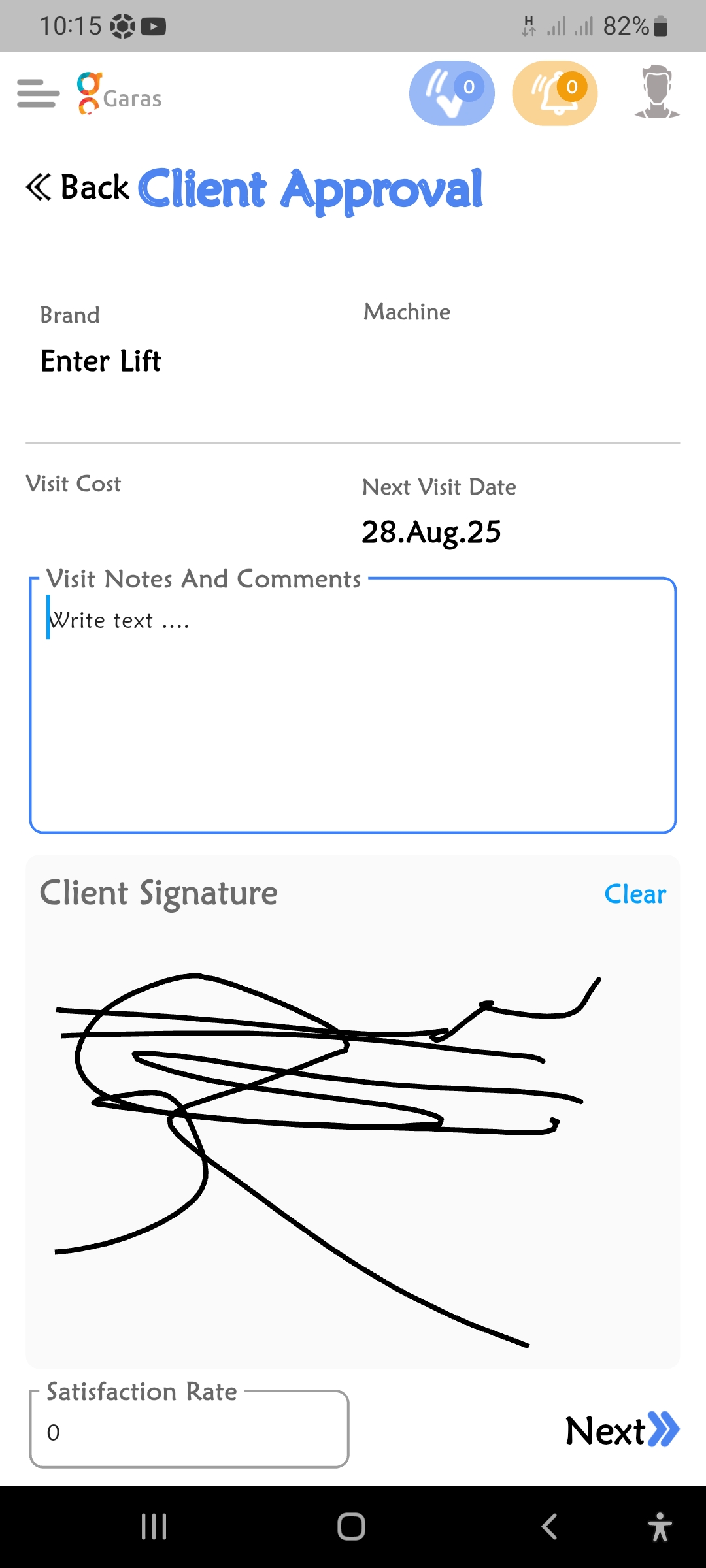Image resolution: width=706 pixels, height=1568 pixels.
Task: Edit the Satisfaction Rate field
Action: [x=189, y=1432]
